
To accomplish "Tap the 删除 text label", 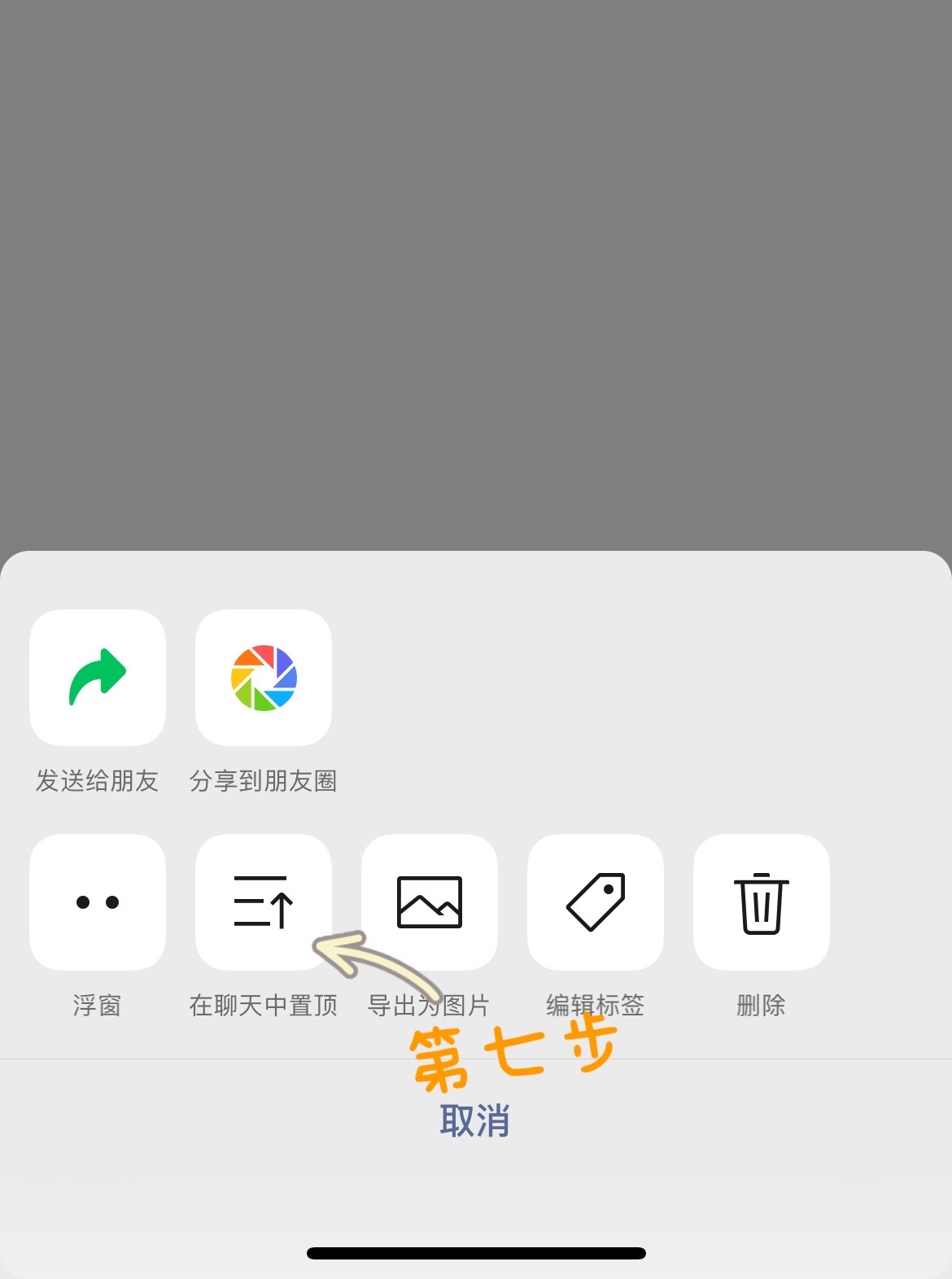I will 761,1006.
